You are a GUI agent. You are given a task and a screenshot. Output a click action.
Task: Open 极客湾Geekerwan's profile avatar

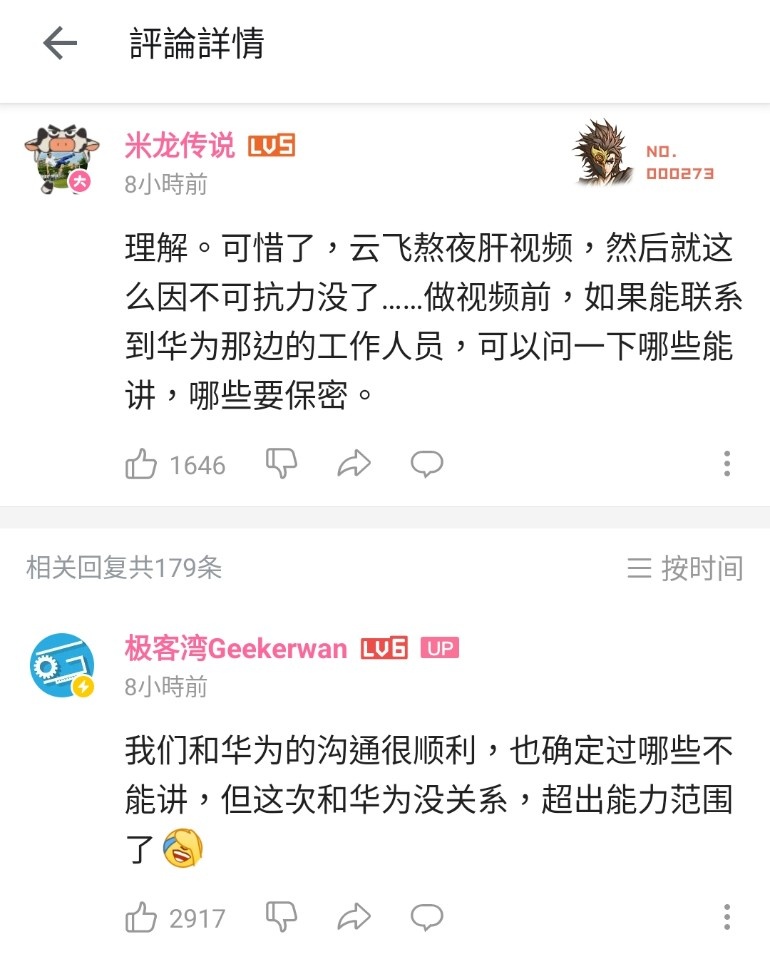[59, 663]
